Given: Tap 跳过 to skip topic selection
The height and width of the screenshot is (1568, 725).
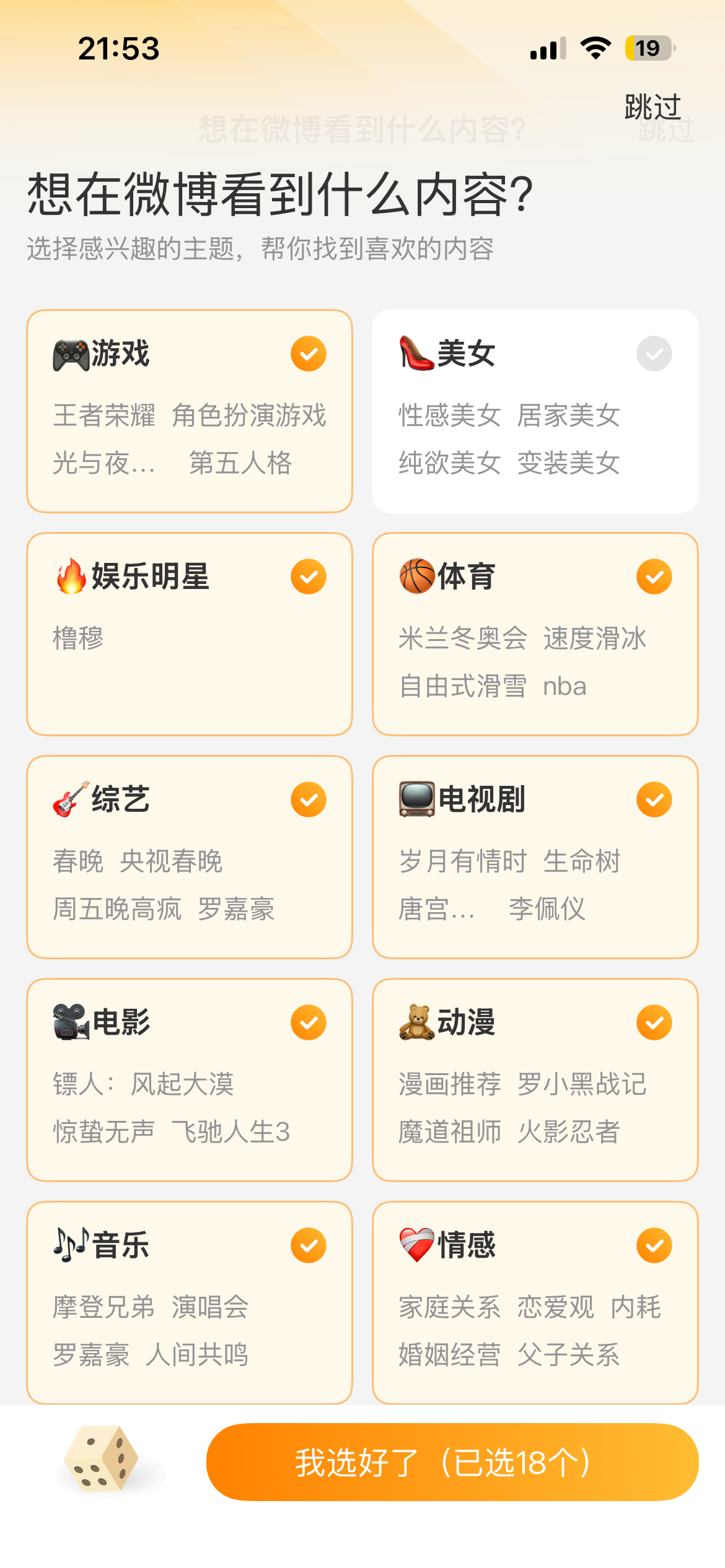Looking at the screenshot, I should (x=652, y=107).
